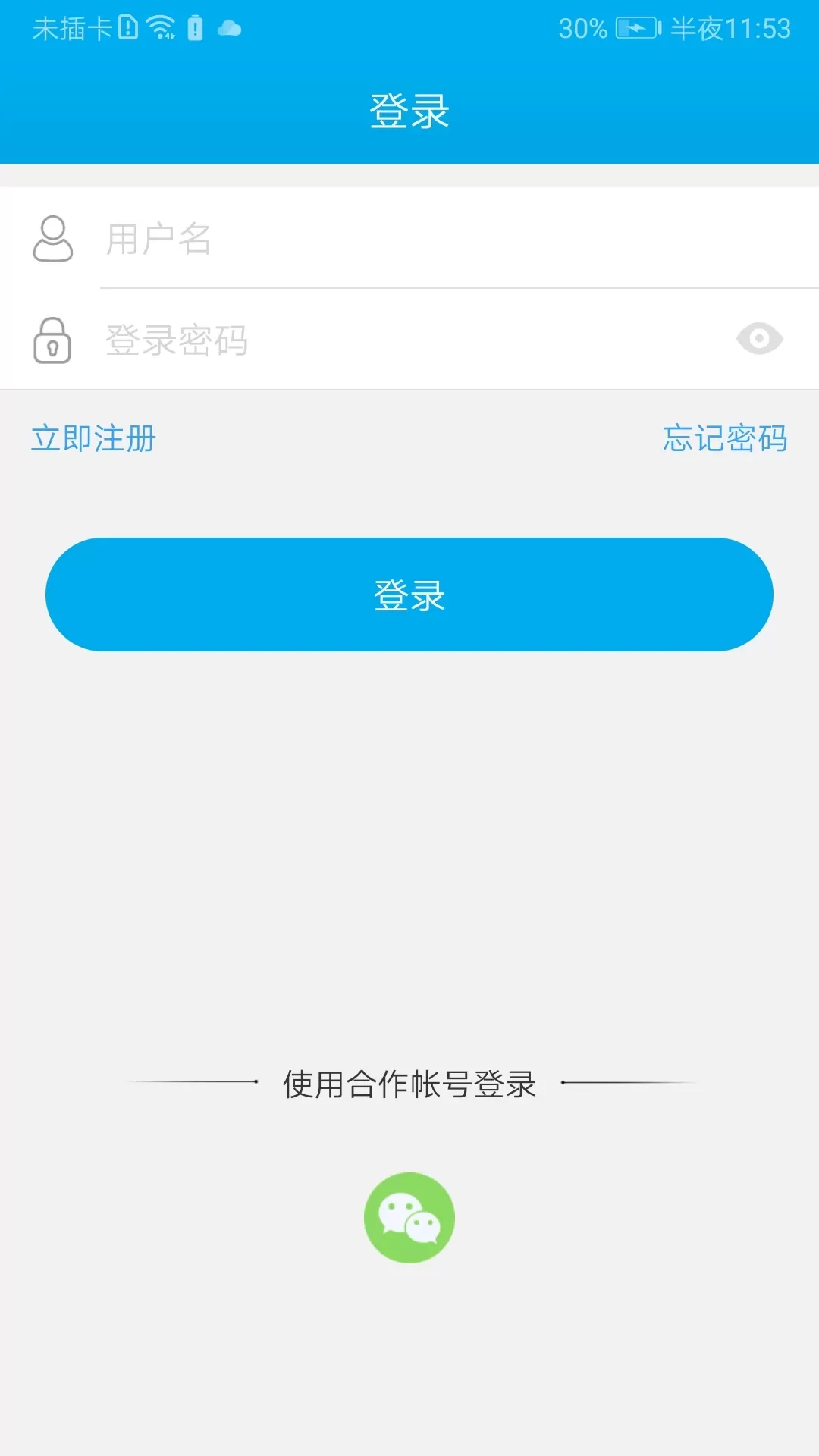Tap the blue 登录 login button

pos(409,595)
